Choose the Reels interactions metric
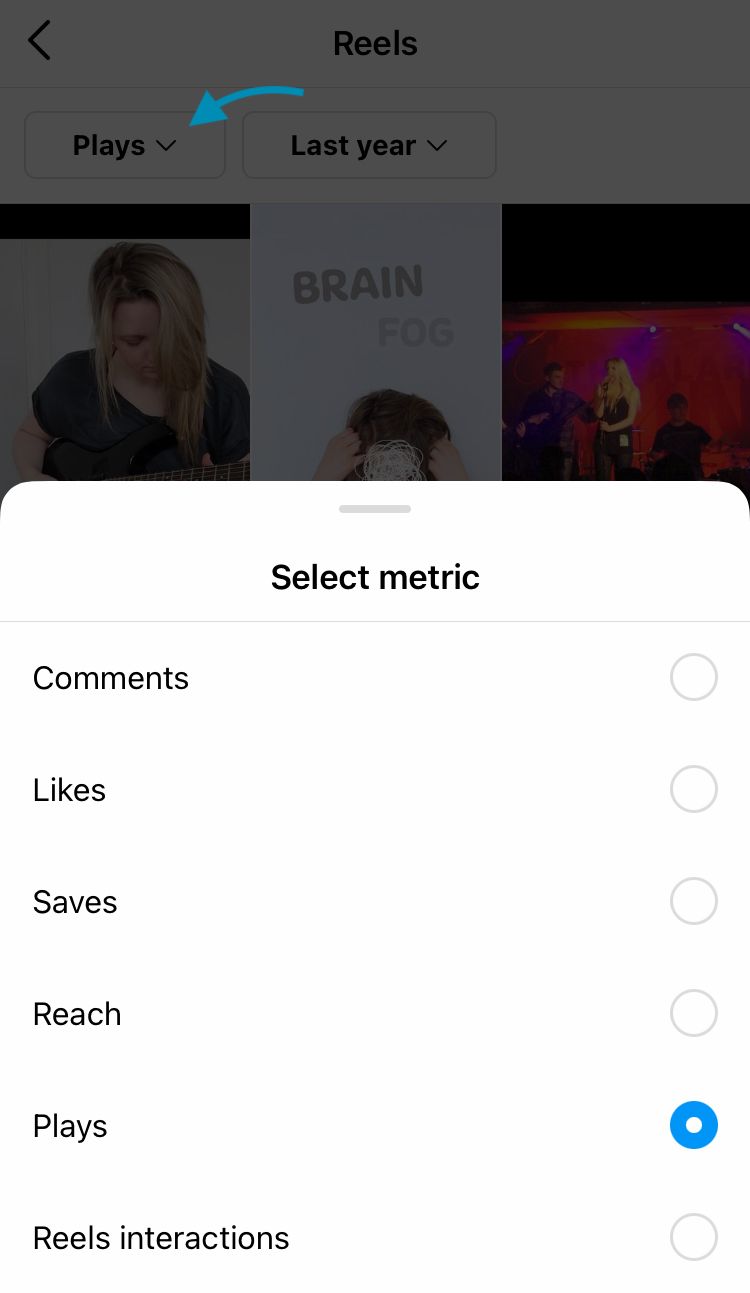750x1293 pixels. click(375, 1238)
